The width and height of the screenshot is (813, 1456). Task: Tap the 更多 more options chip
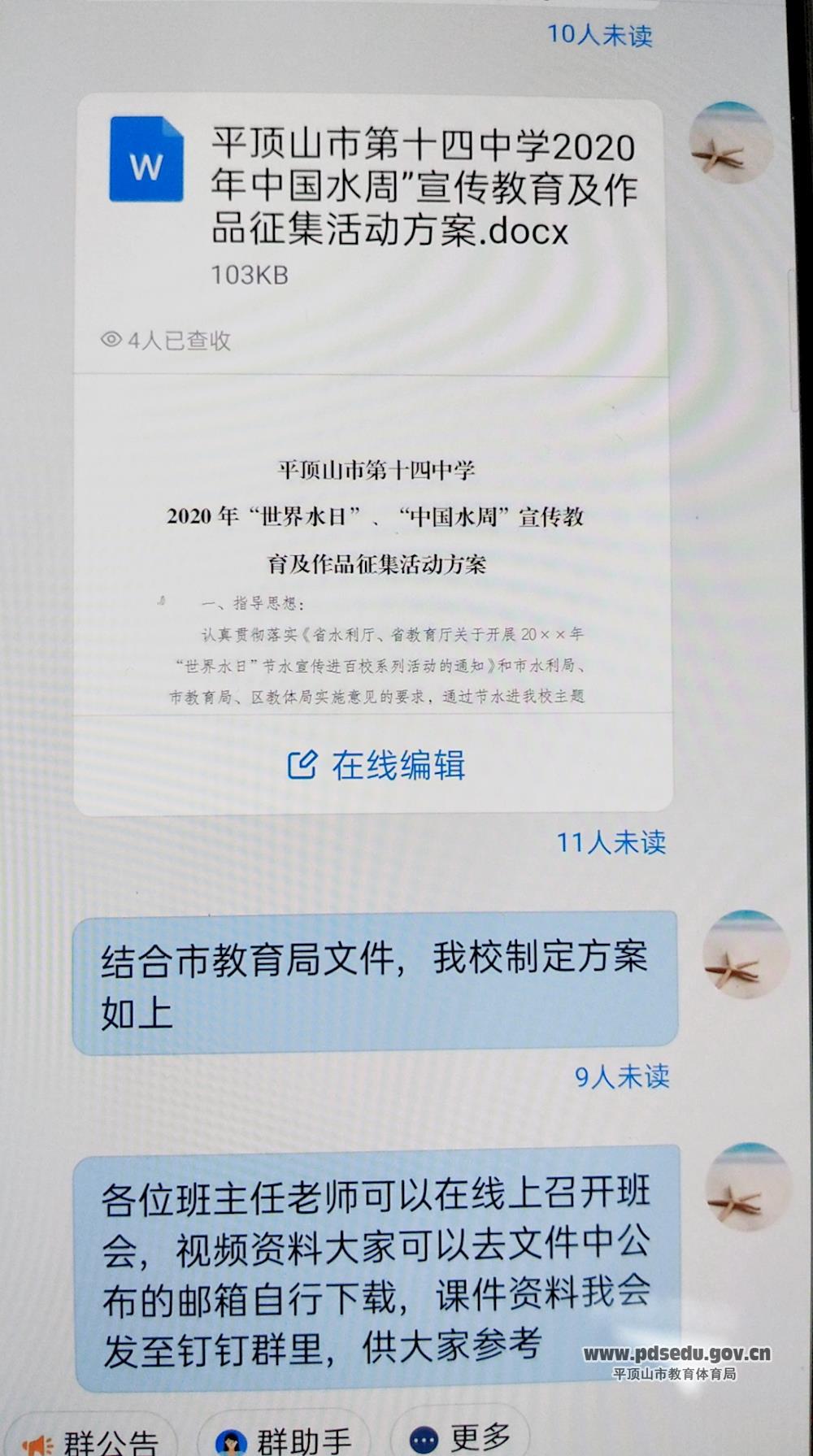(x=461, y=1437)
